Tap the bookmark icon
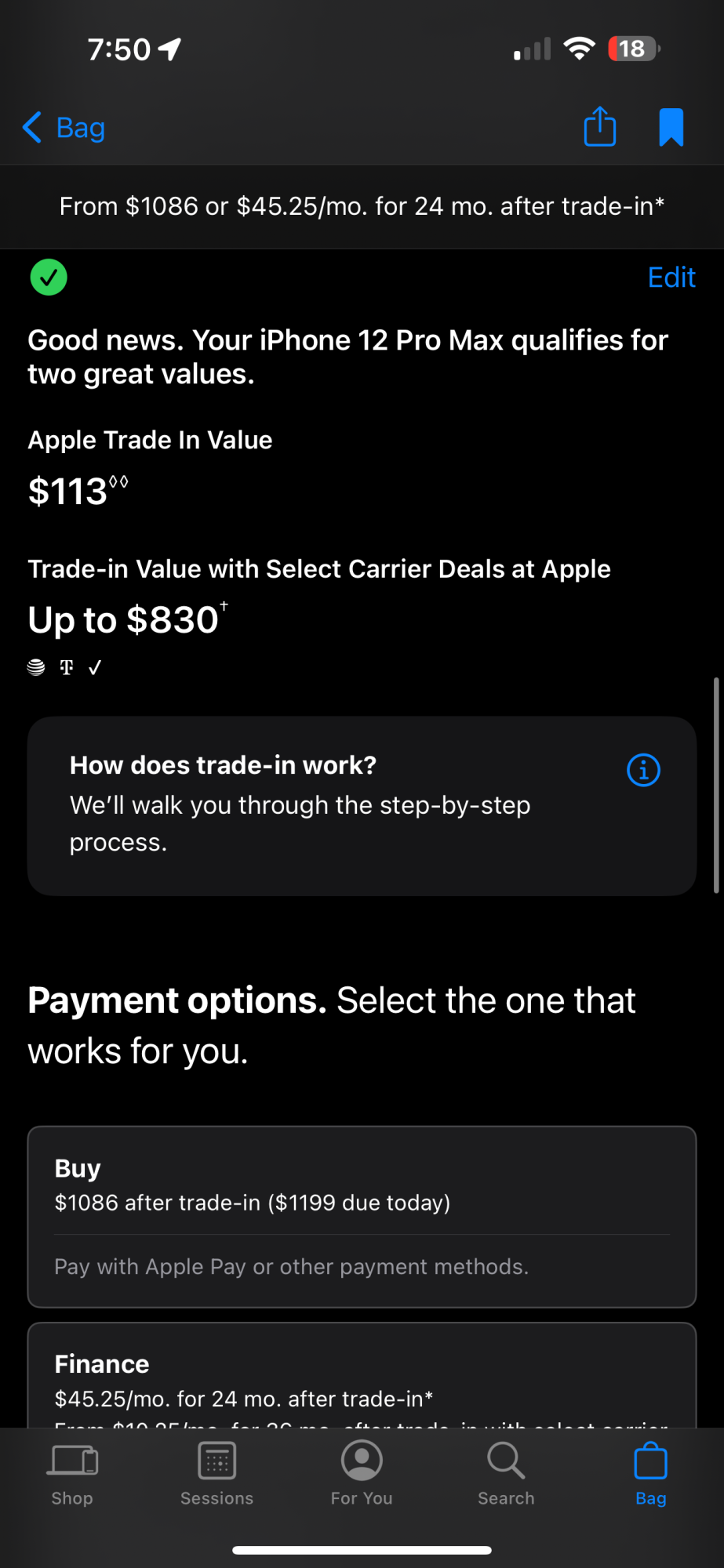 671,127
